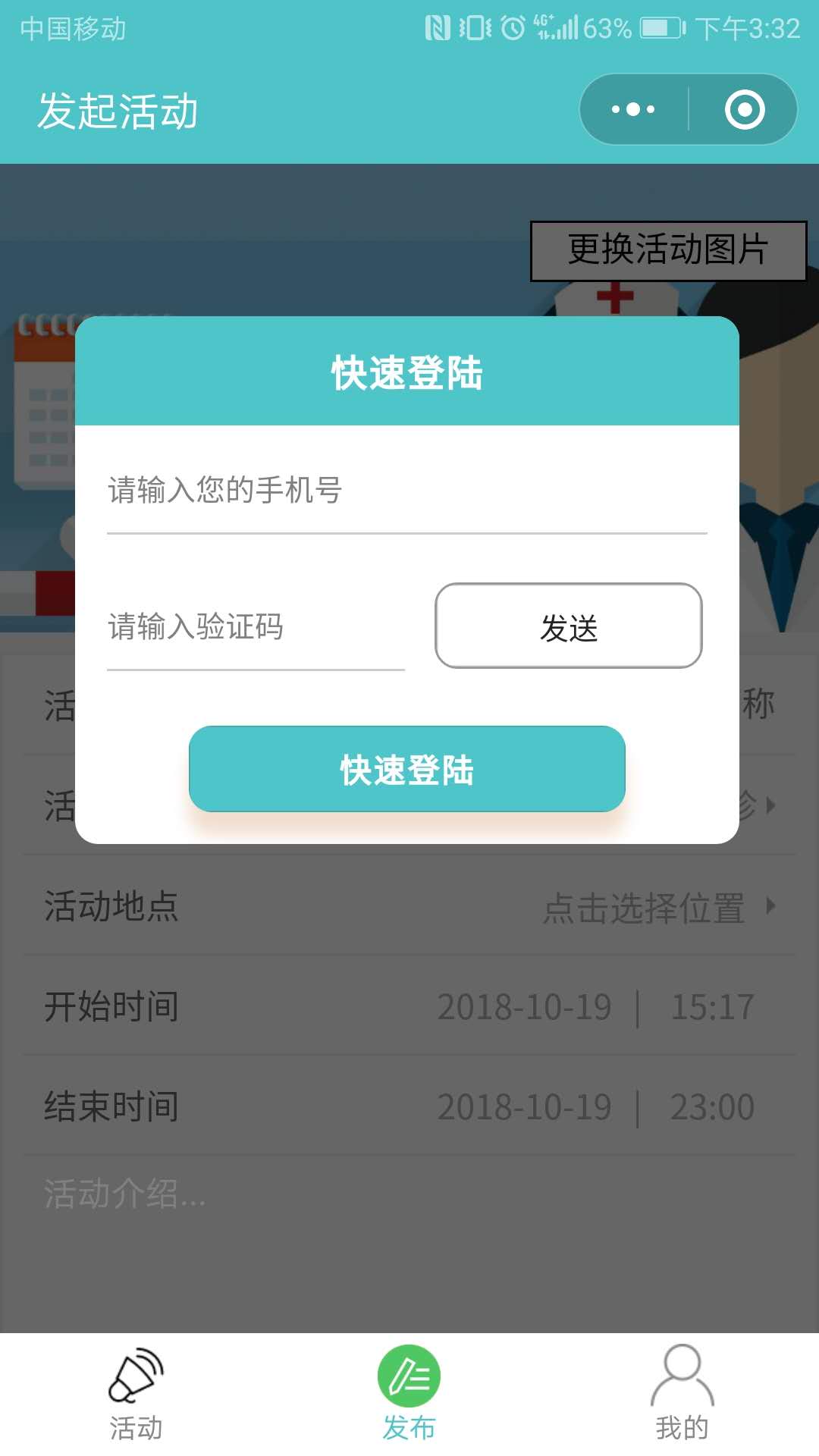Open the mini program more options menu
The image size is (819, 1456).
click(633, 109)
